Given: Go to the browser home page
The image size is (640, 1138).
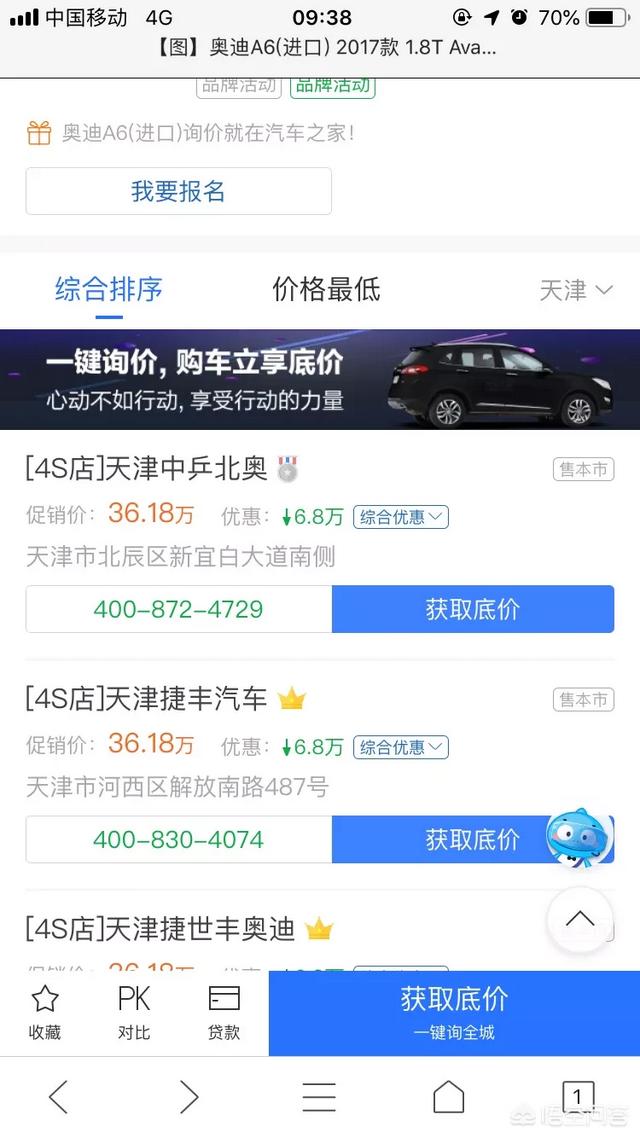Looking at the screenshot, I should pos(448,1097).
